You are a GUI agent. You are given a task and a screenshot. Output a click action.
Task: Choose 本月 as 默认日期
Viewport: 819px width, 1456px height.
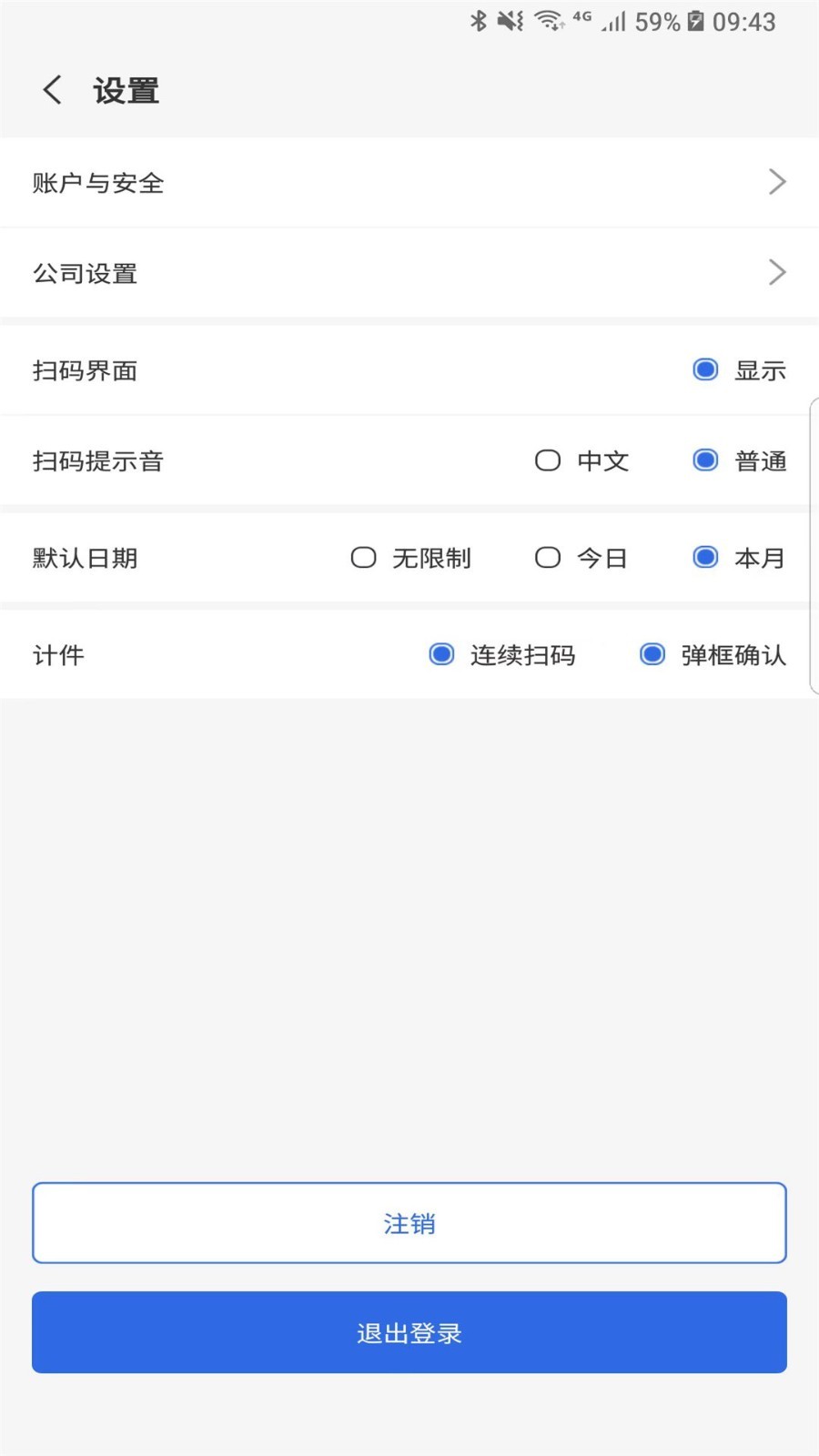pos(739,558)
